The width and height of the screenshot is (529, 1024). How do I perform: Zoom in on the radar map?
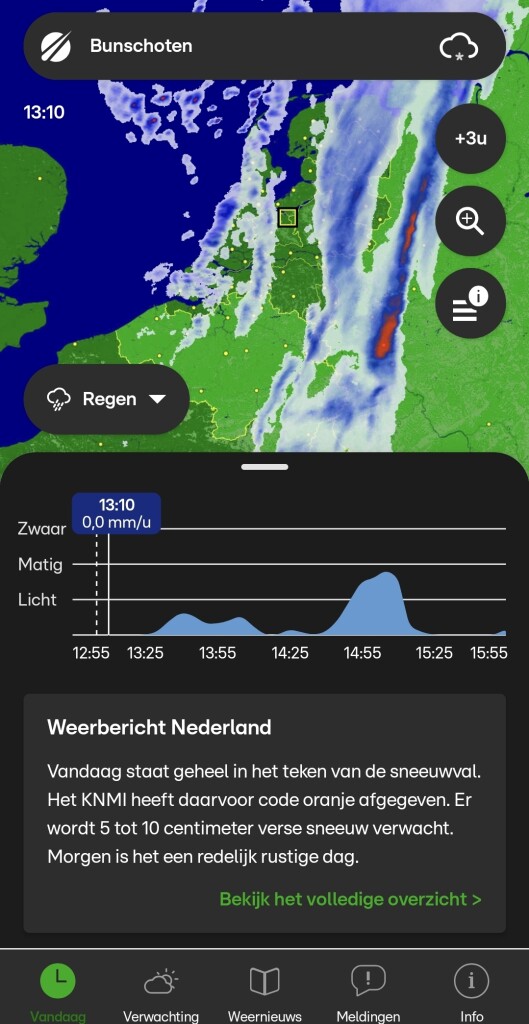tap(470, 221)
